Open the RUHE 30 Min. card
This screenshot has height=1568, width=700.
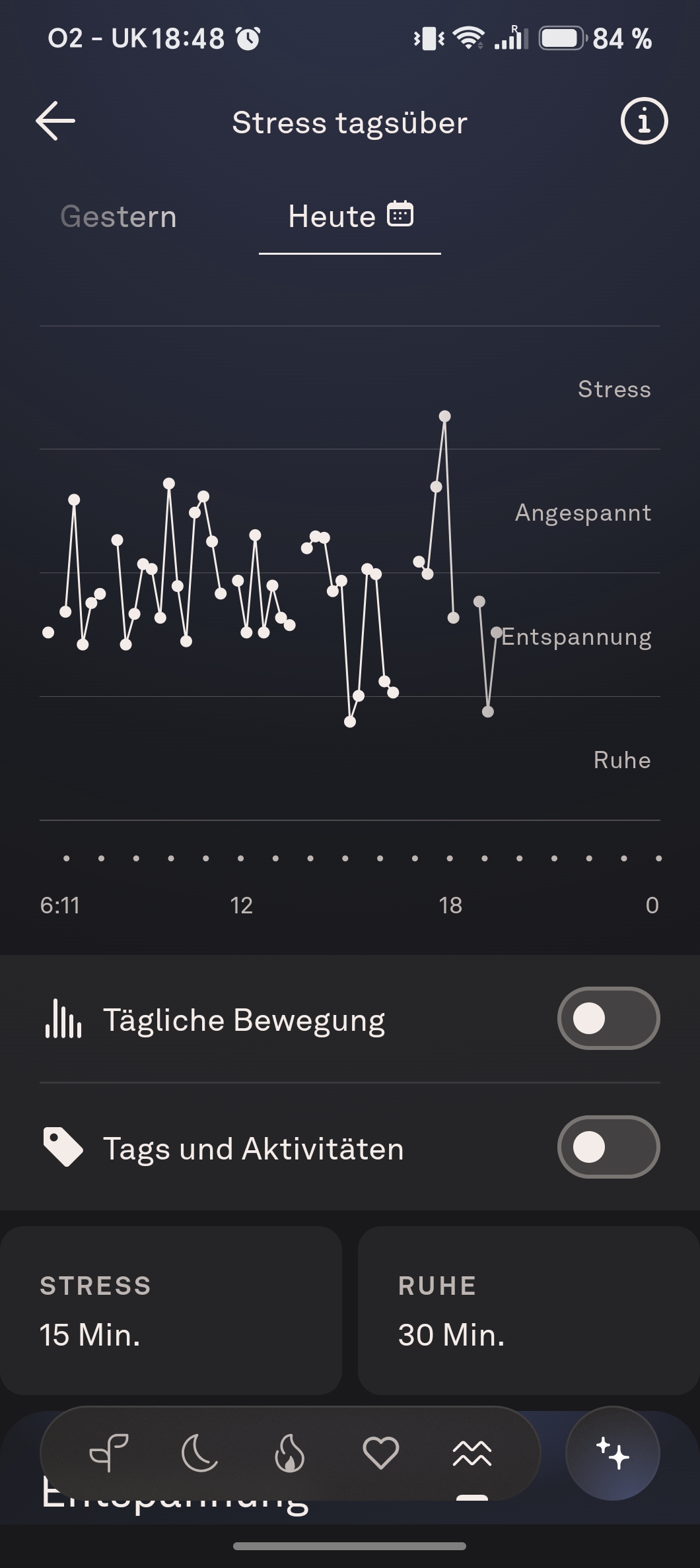click(x=529, y=1310)
